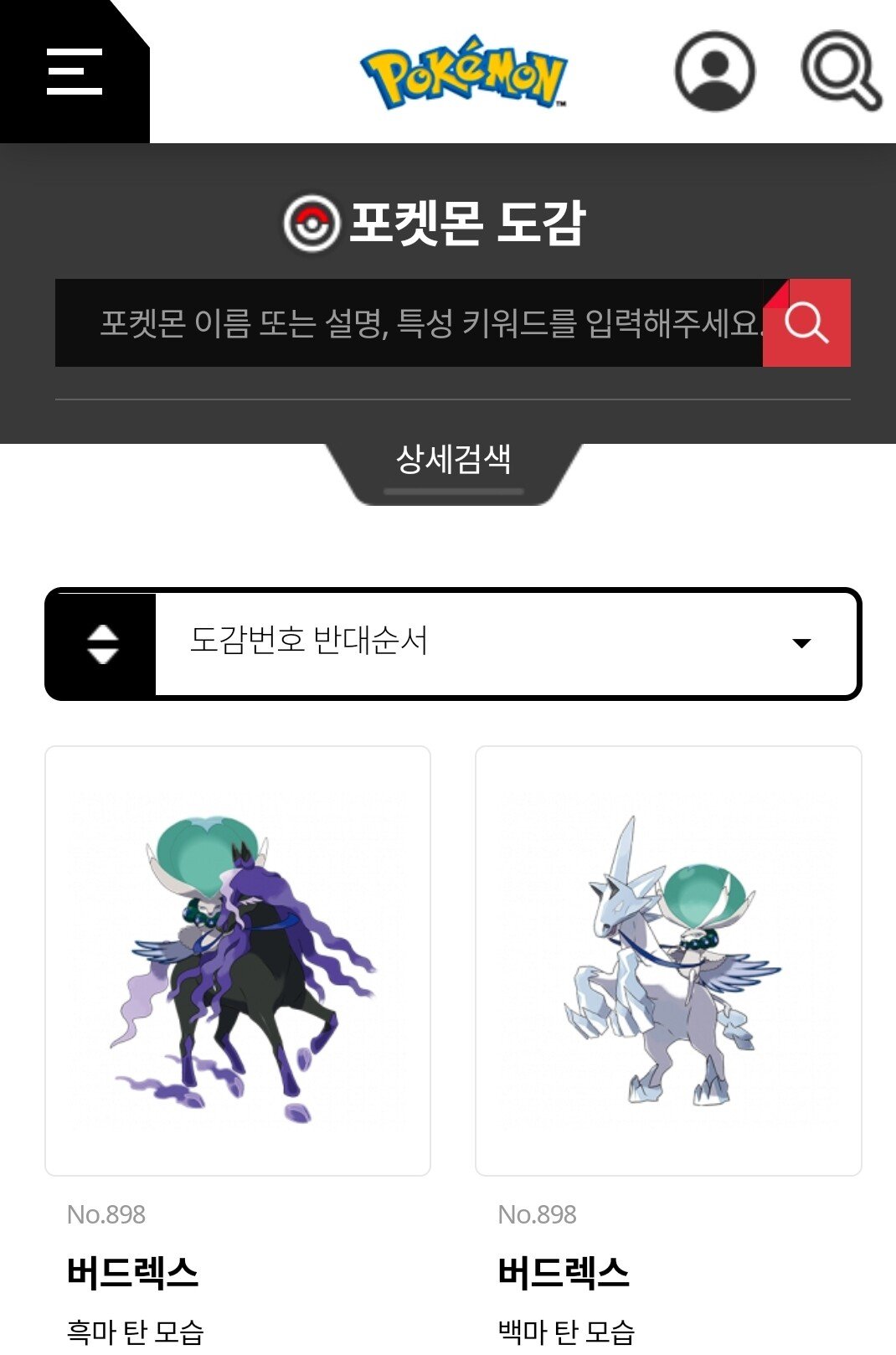Open the header search magnifier

(840, 70)
